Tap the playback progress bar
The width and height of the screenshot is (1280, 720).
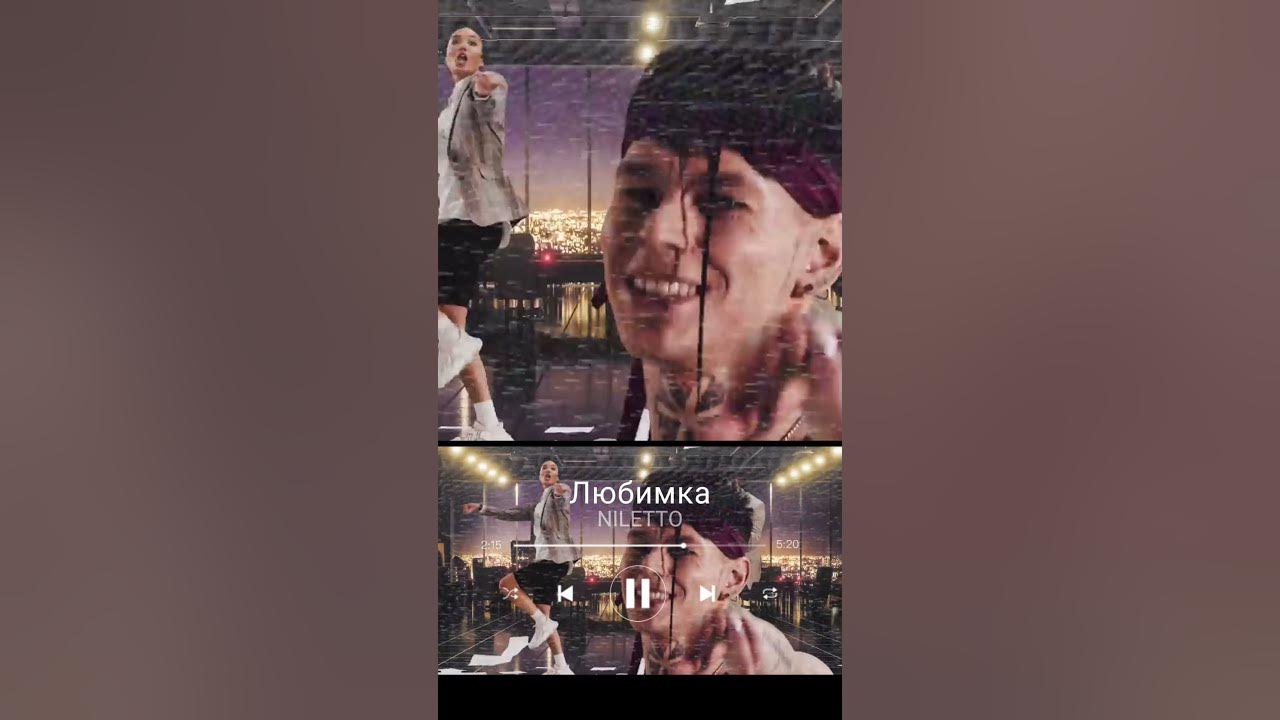tap(640, 546)
